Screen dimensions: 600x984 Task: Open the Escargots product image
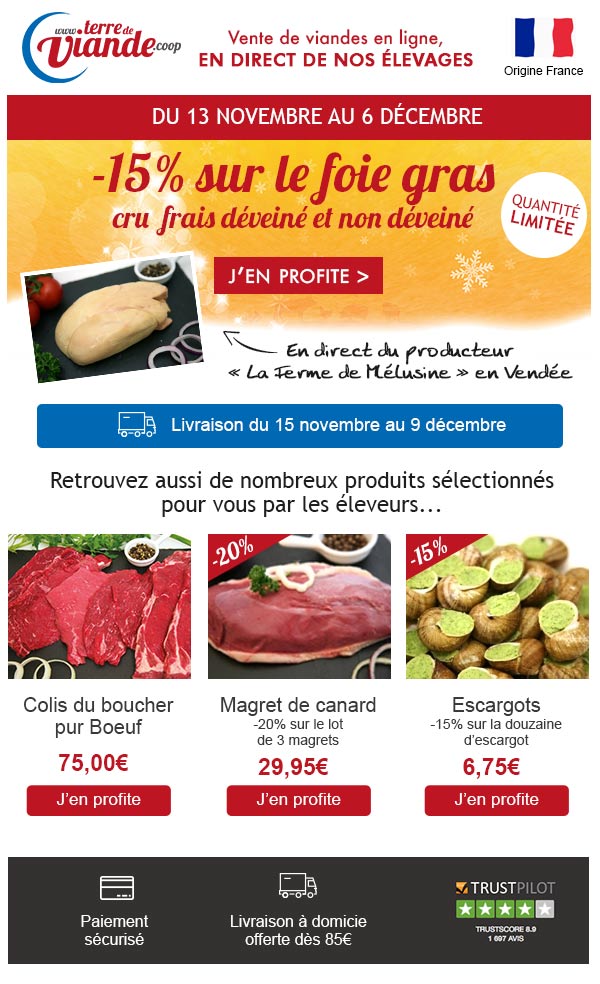497,606
